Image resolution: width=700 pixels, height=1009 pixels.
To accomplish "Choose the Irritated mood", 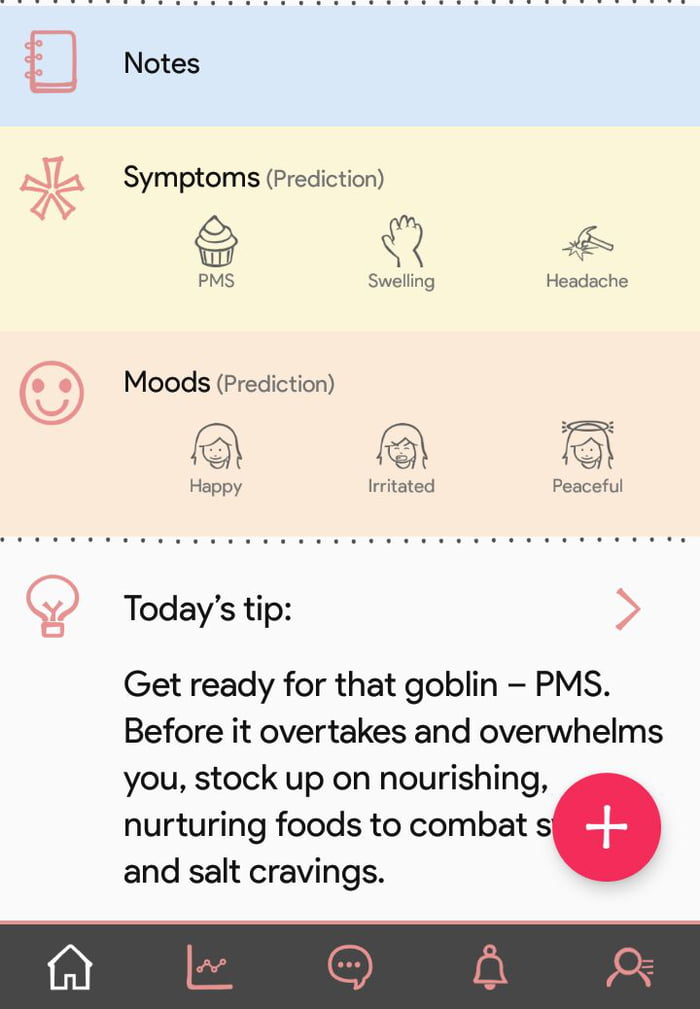I will click(x=401, y=456).
